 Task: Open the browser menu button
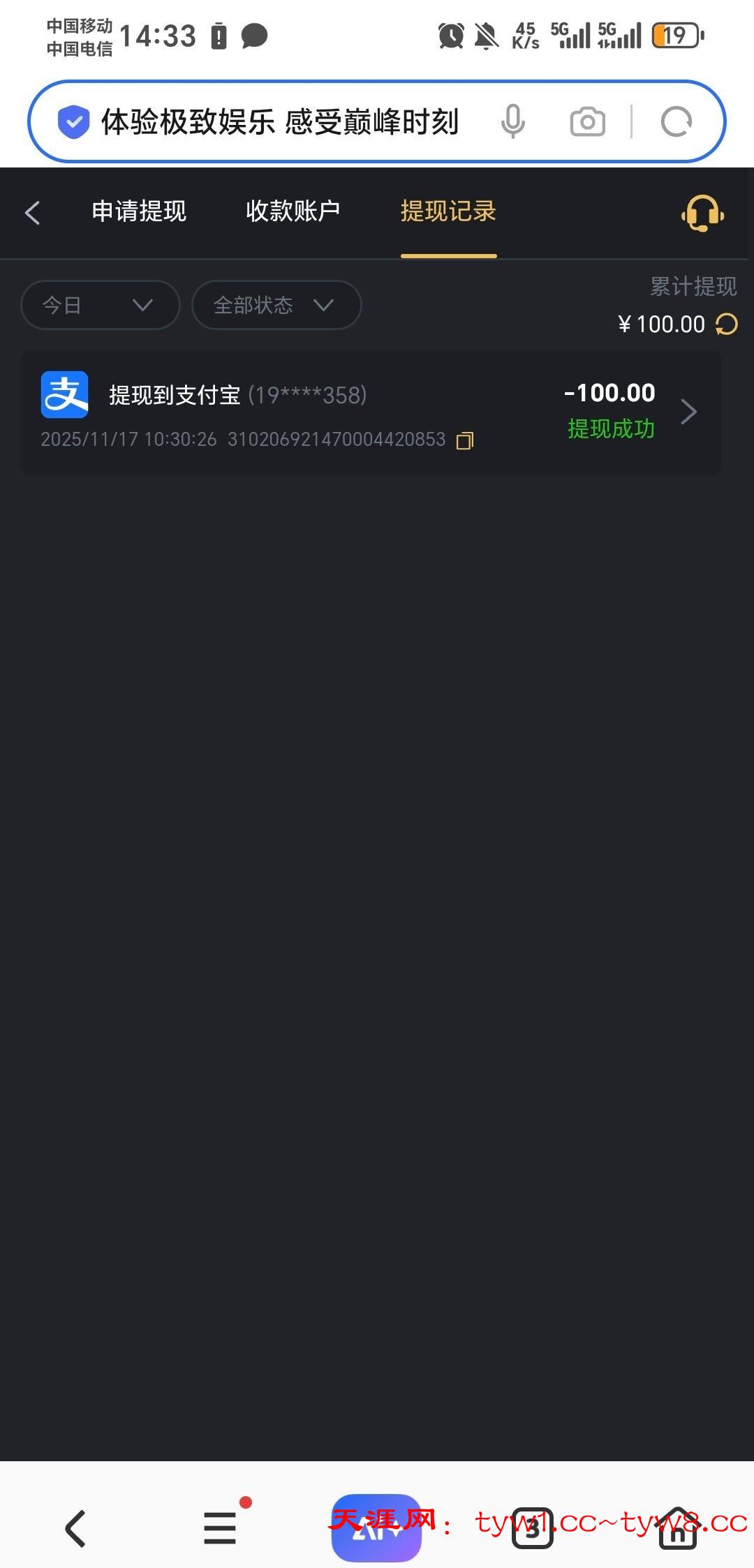tap(220, 1528)
